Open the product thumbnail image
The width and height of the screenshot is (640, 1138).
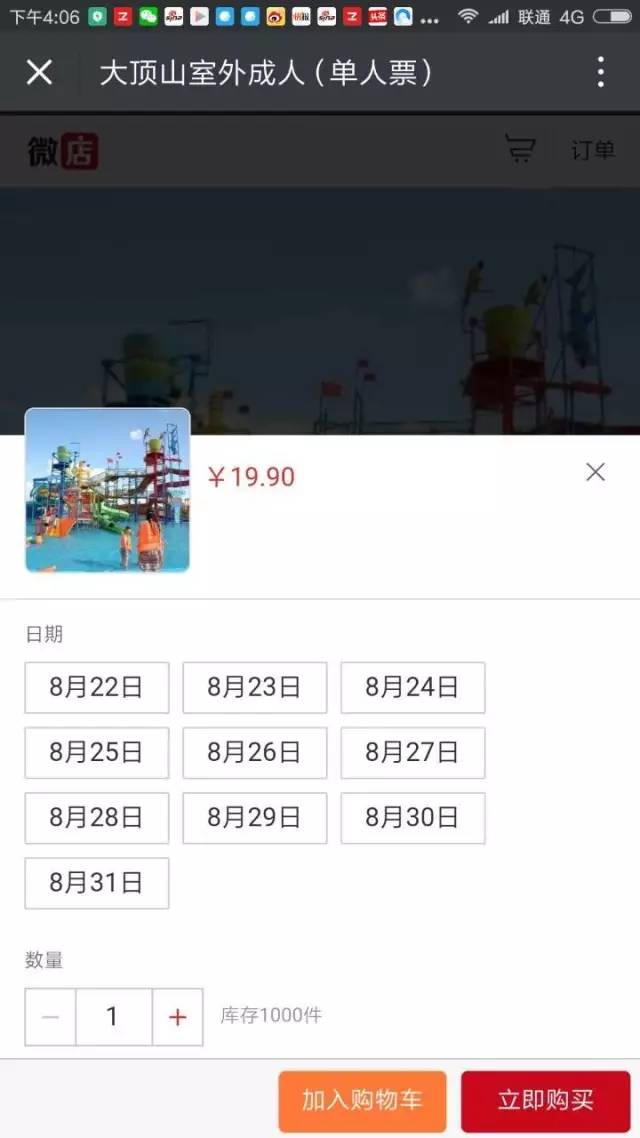pos(107,490)
